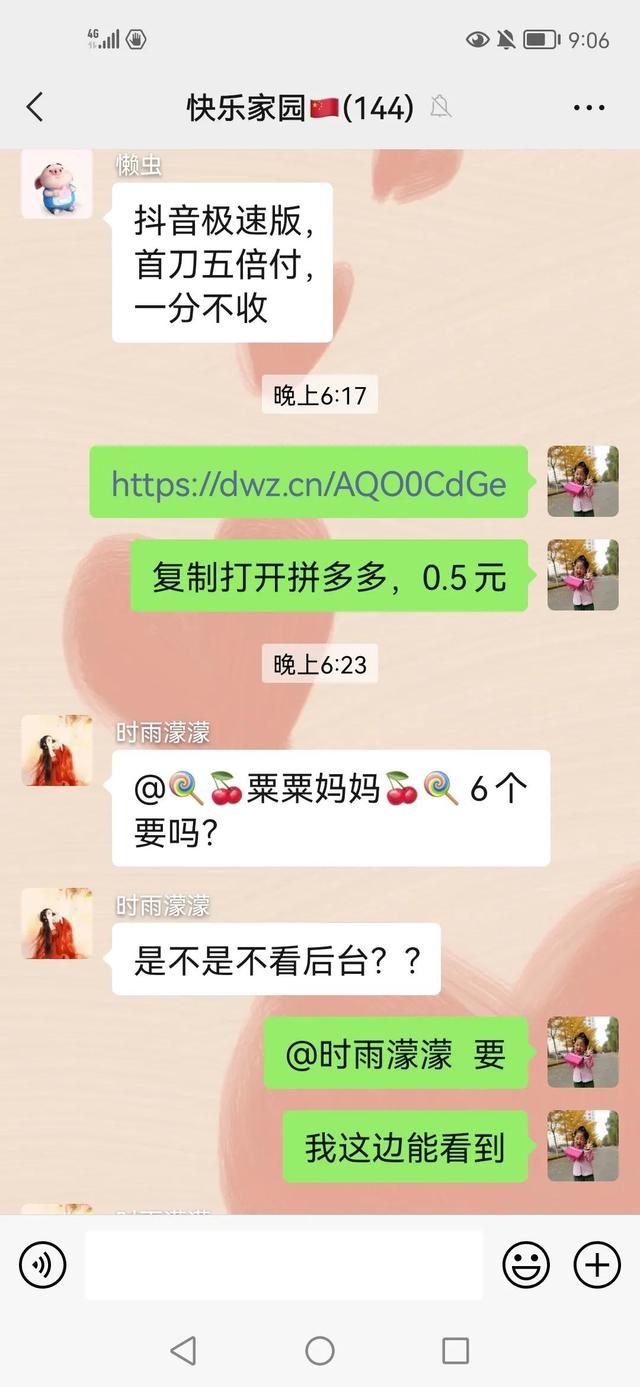Tap the system home button
The image size is (640, 1387).
(320, 1351)
